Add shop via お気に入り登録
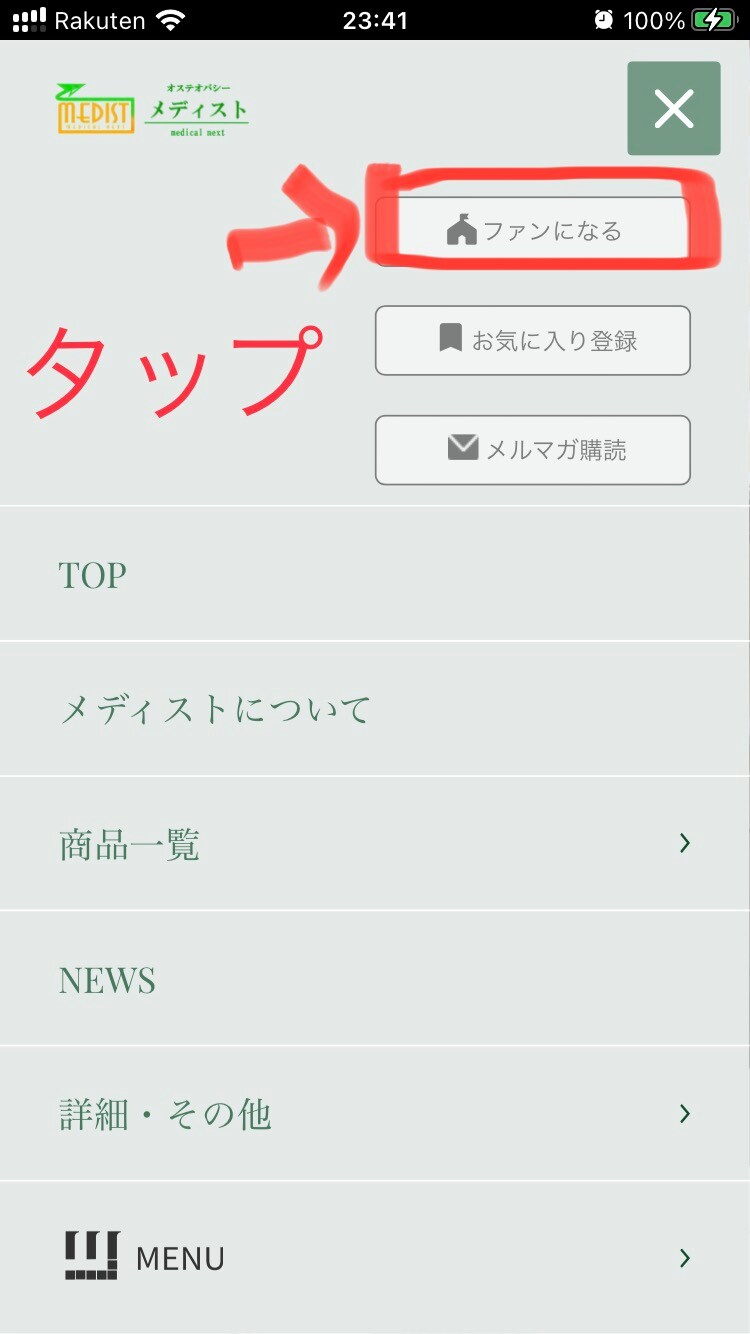The height and width of the screenshot is (1334, 750). point(532,341)
